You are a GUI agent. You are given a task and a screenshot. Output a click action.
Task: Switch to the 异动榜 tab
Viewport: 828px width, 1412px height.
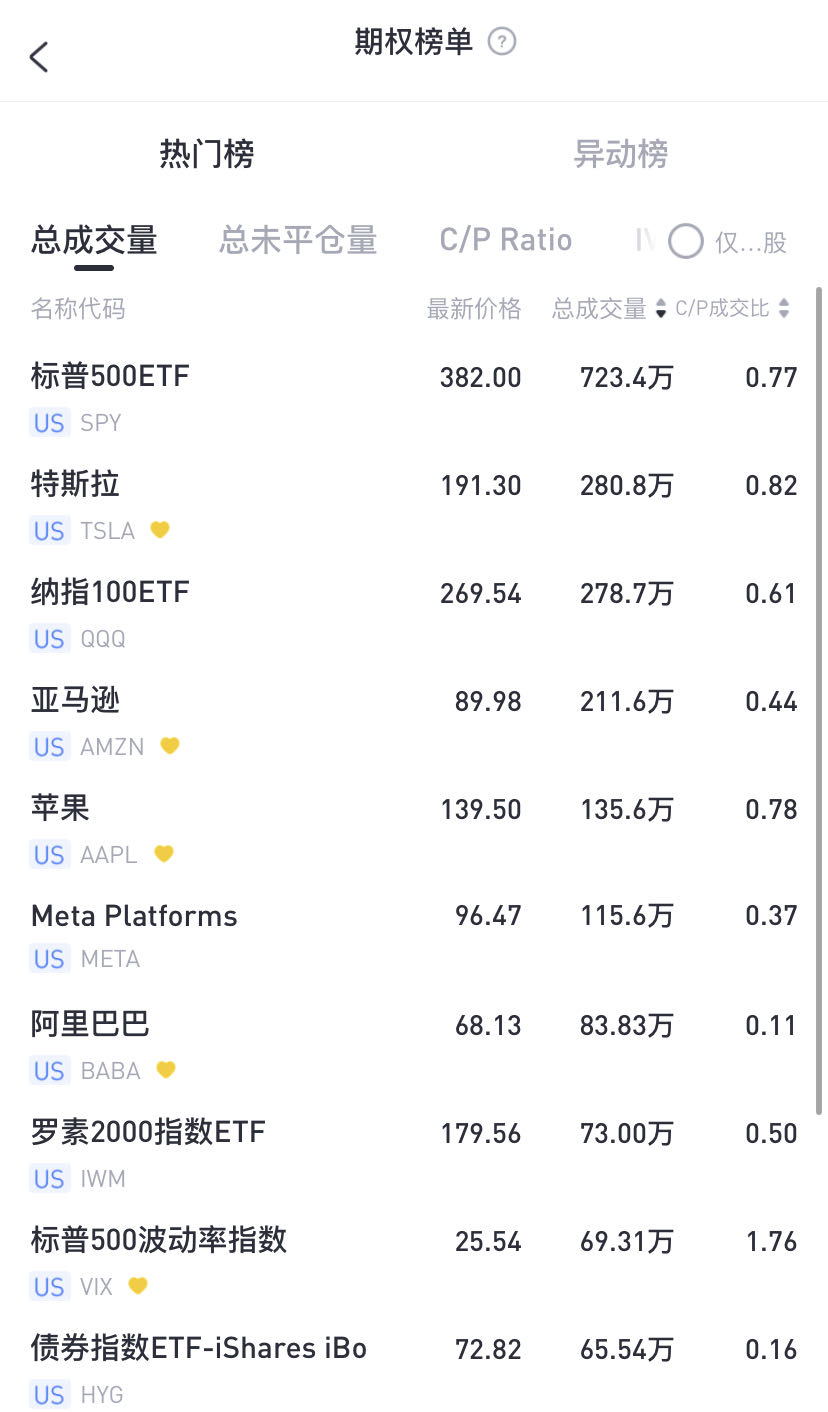coord(620,155)
